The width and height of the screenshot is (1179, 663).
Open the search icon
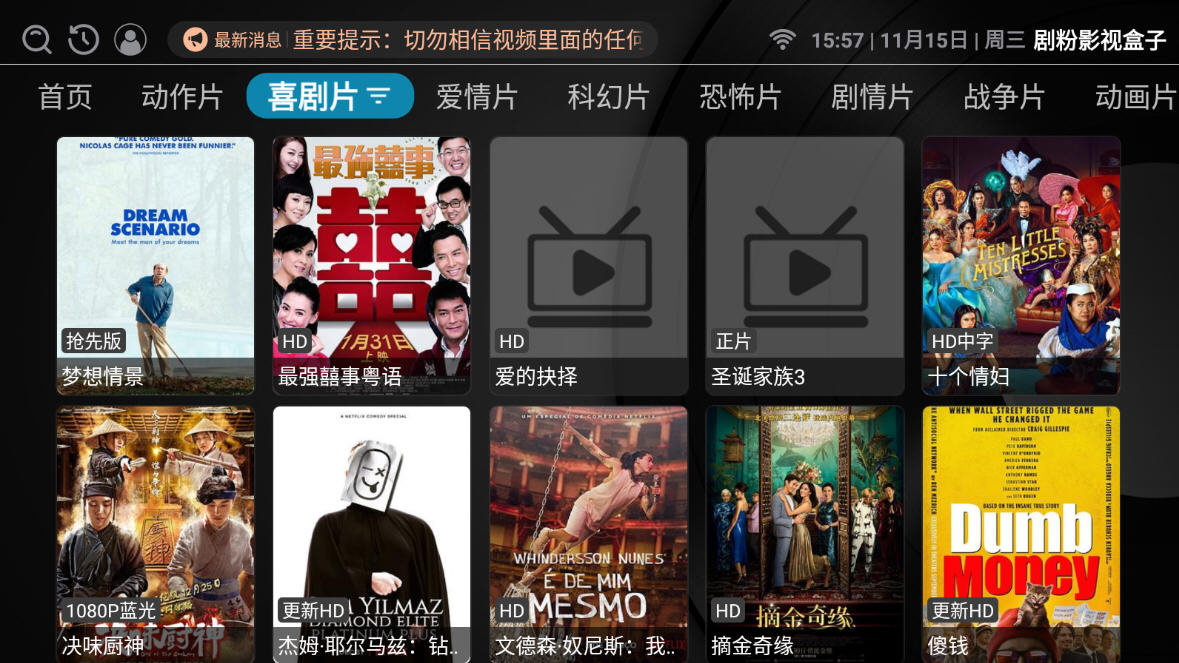click(37, 39)
